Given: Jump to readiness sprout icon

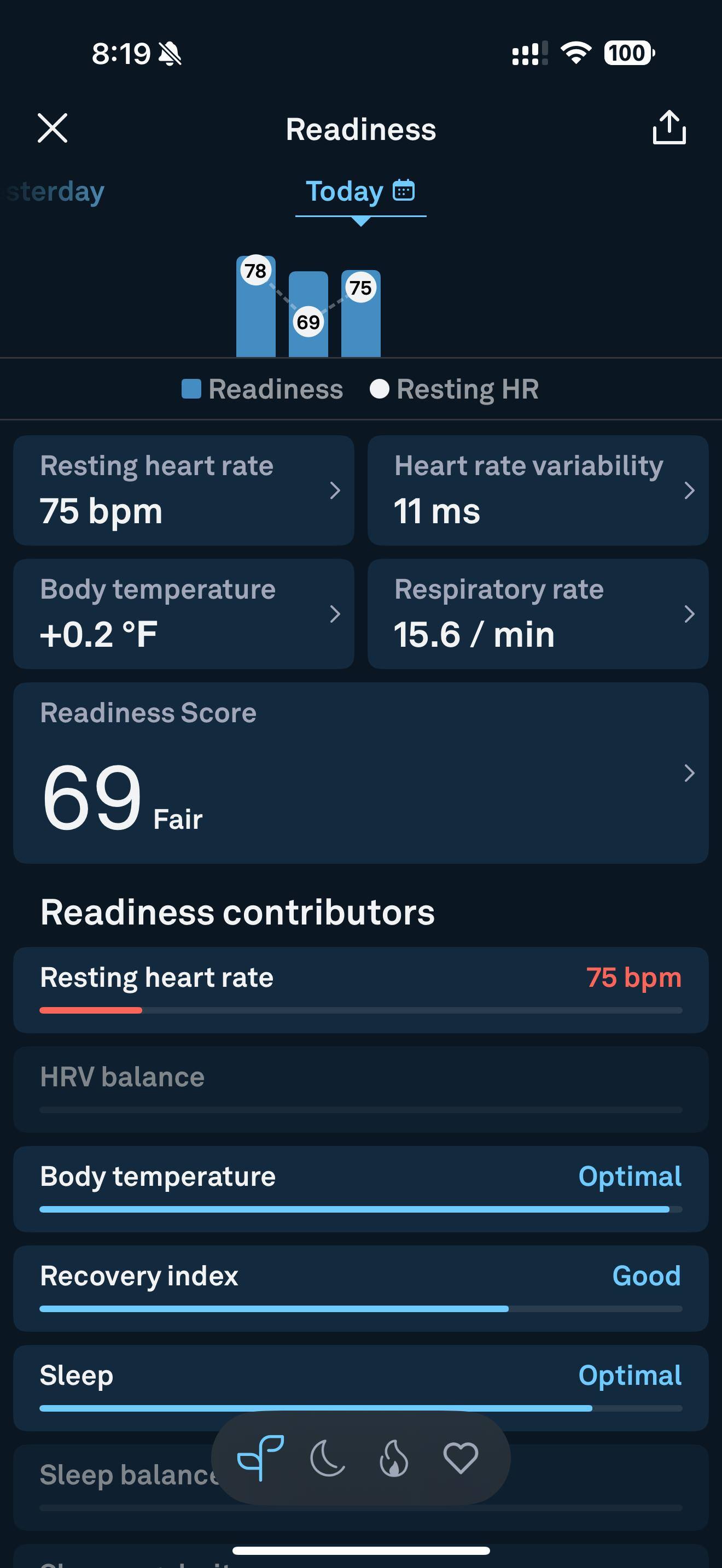Looking at the screenshot, I should 260,1458.
